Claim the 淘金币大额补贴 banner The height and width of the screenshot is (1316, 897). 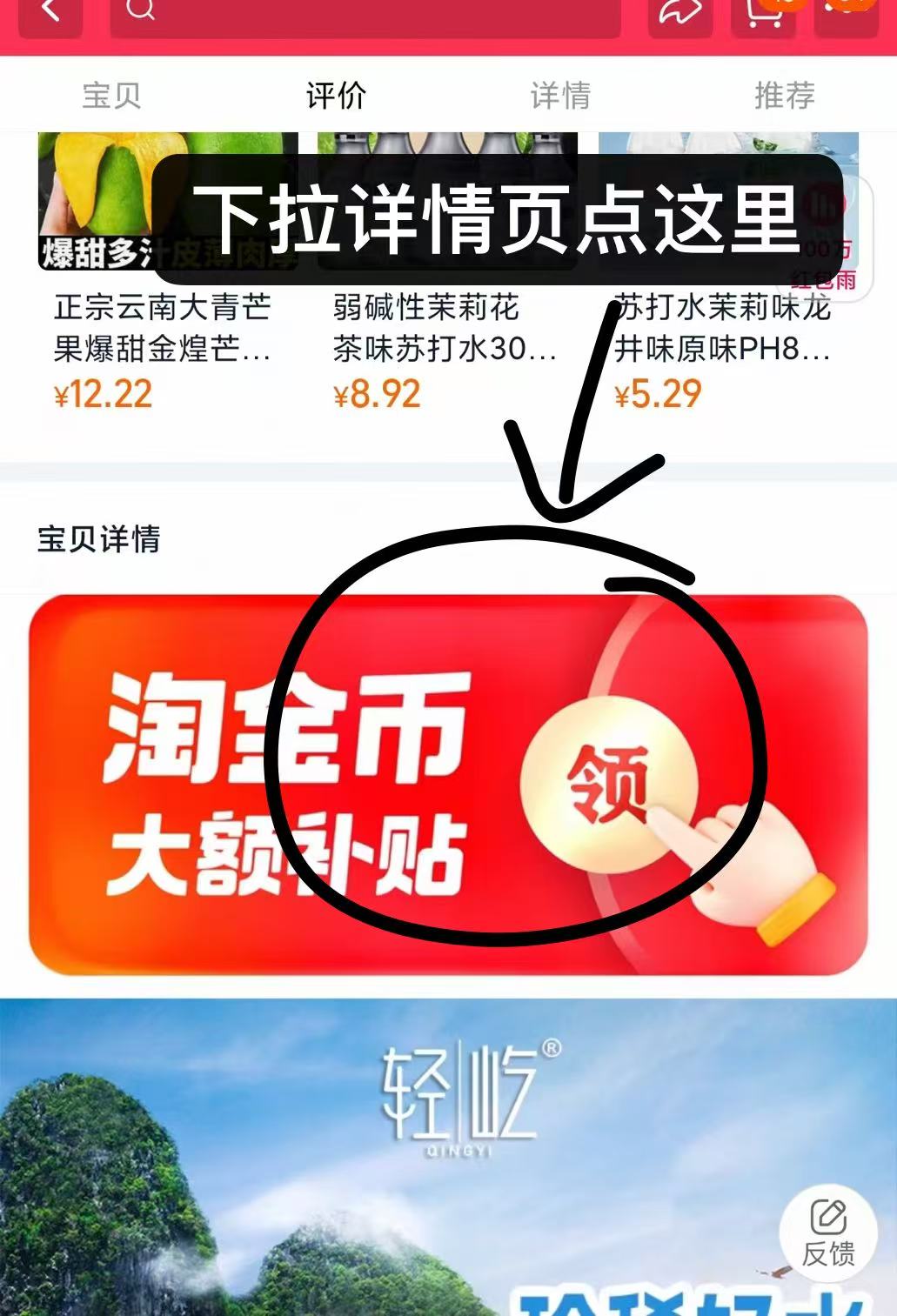click(x=609, y=783)
